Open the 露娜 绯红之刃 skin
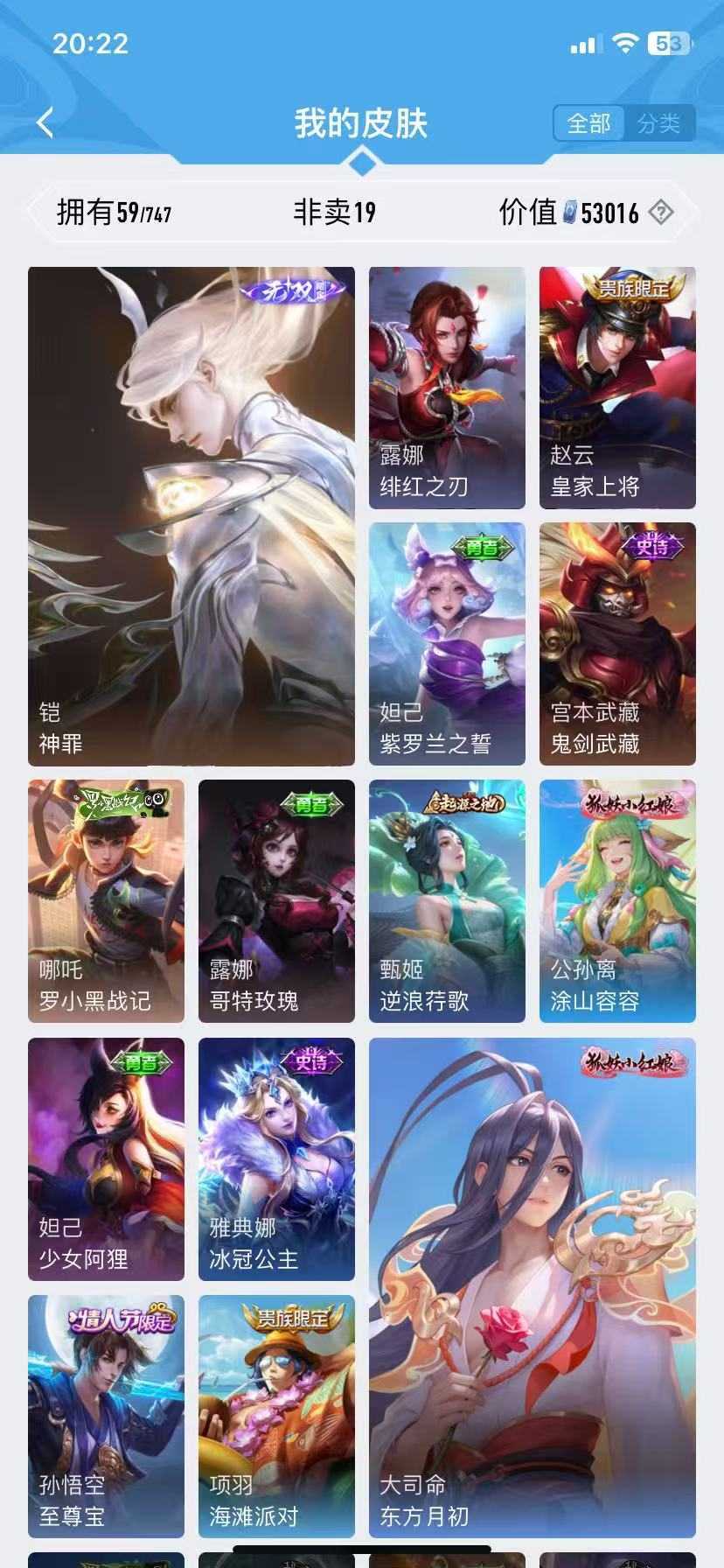 [x=447, y=388]
